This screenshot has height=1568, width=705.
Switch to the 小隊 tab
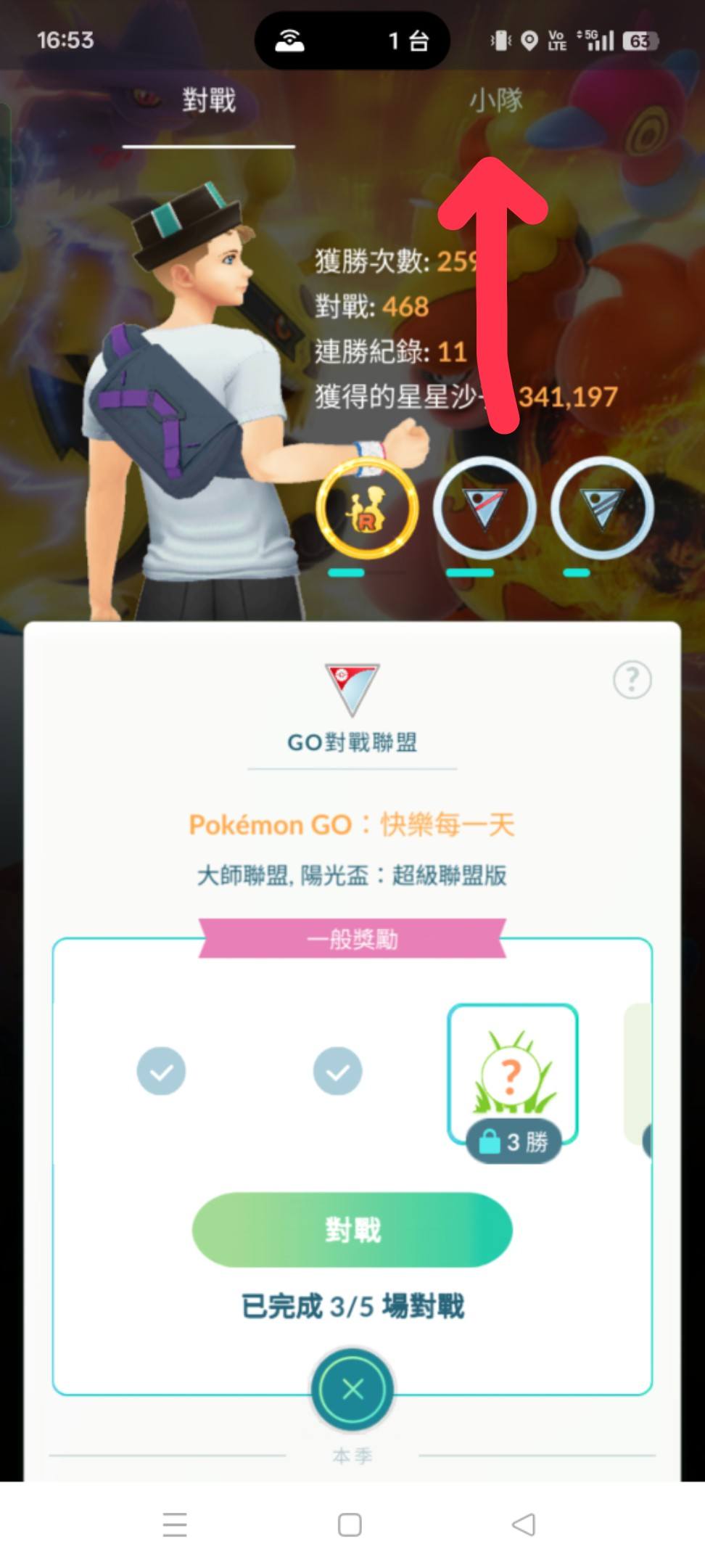point(496,101)
